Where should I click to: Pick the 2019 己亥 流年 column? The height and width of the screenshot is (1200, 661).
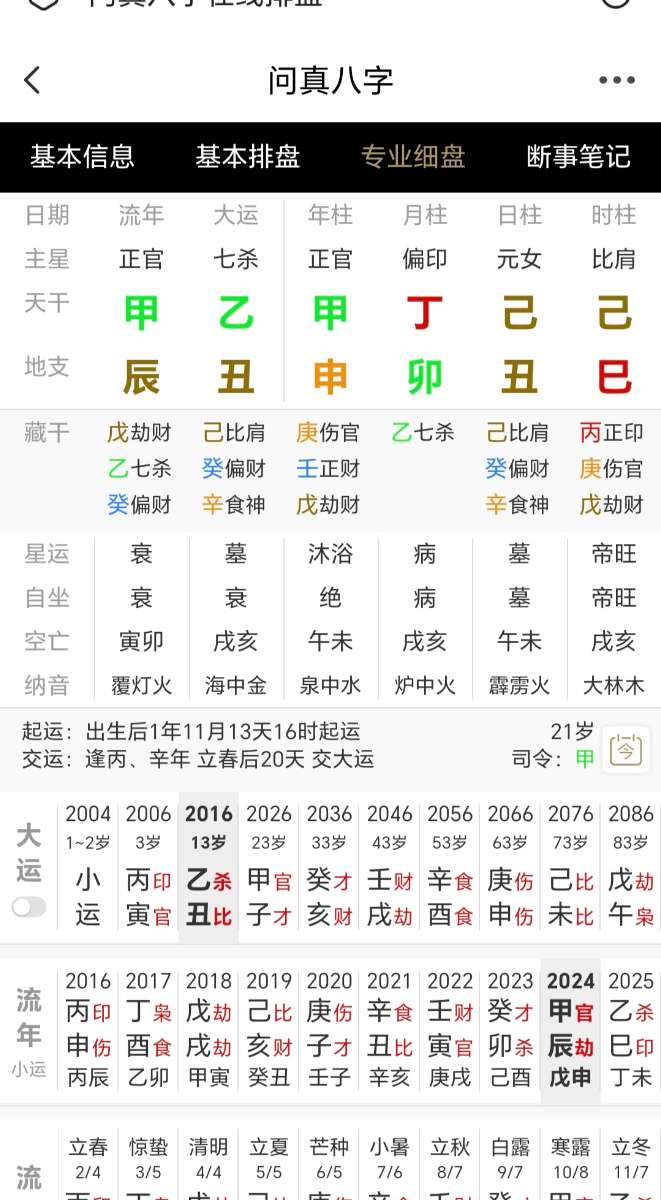pyautogui.click(x=269, y=1030)
